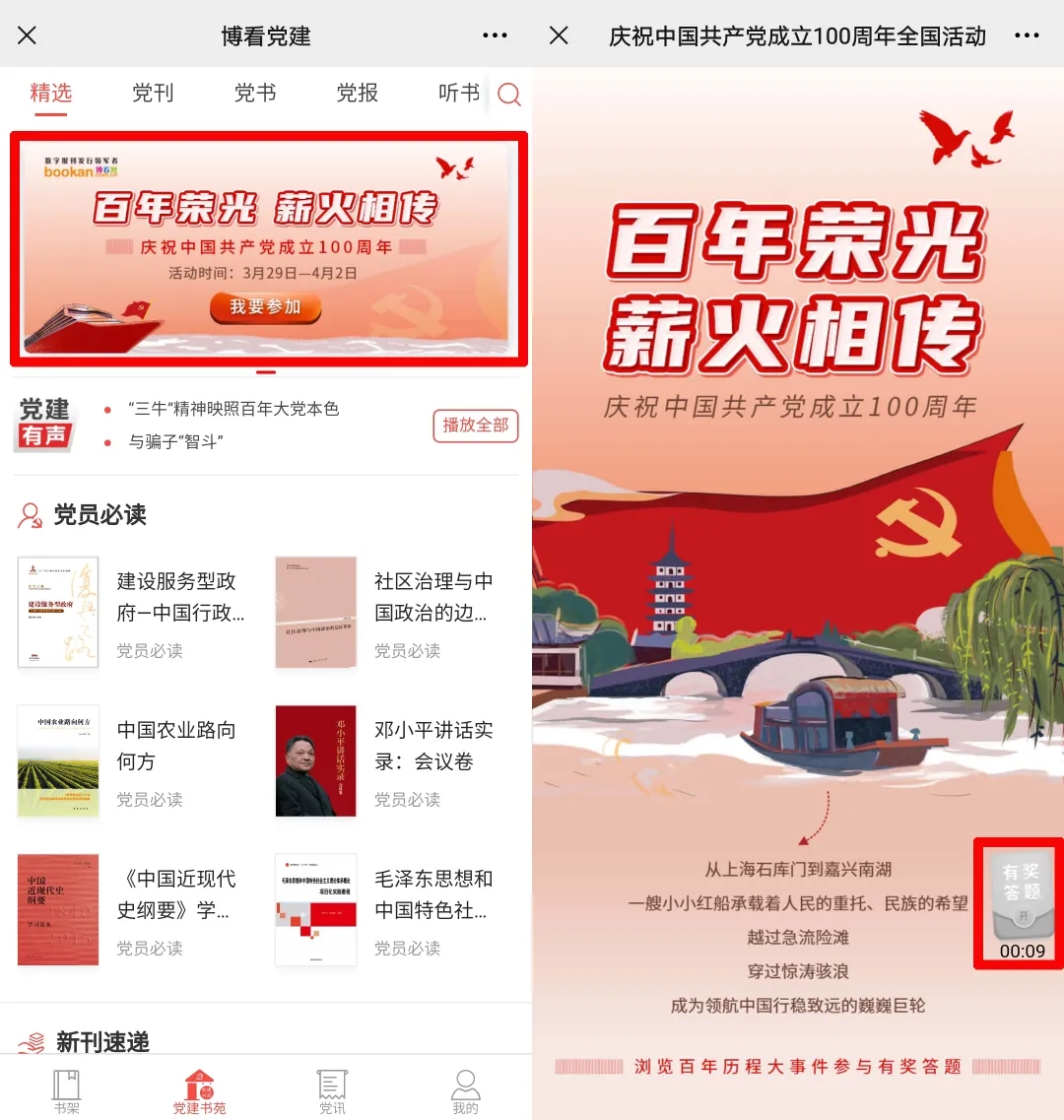The image size is (1064, 1120).
Task: Select the 党报 tab
Action: point(357,93)
